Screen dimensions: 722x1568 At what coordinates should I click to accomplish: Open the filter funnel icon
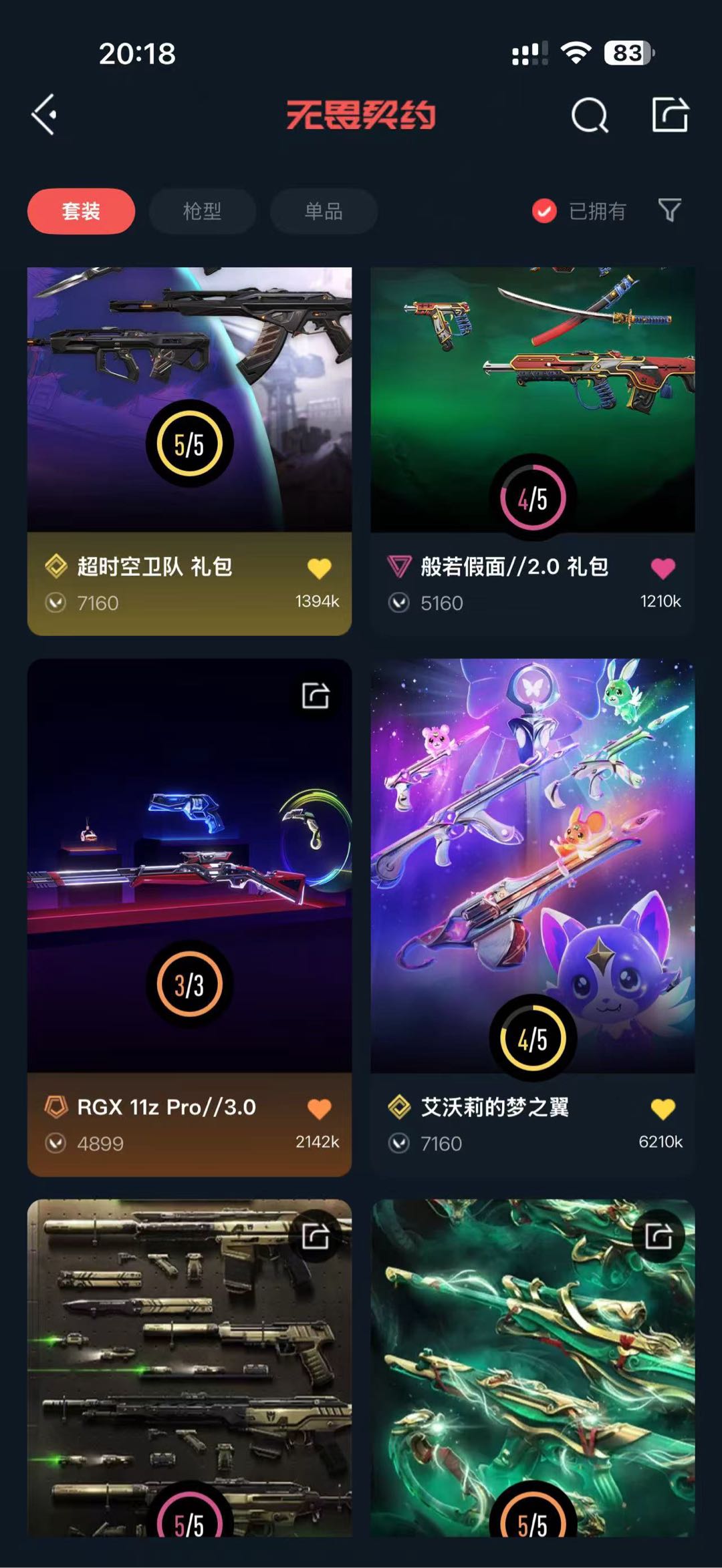(x=669, y=210)
